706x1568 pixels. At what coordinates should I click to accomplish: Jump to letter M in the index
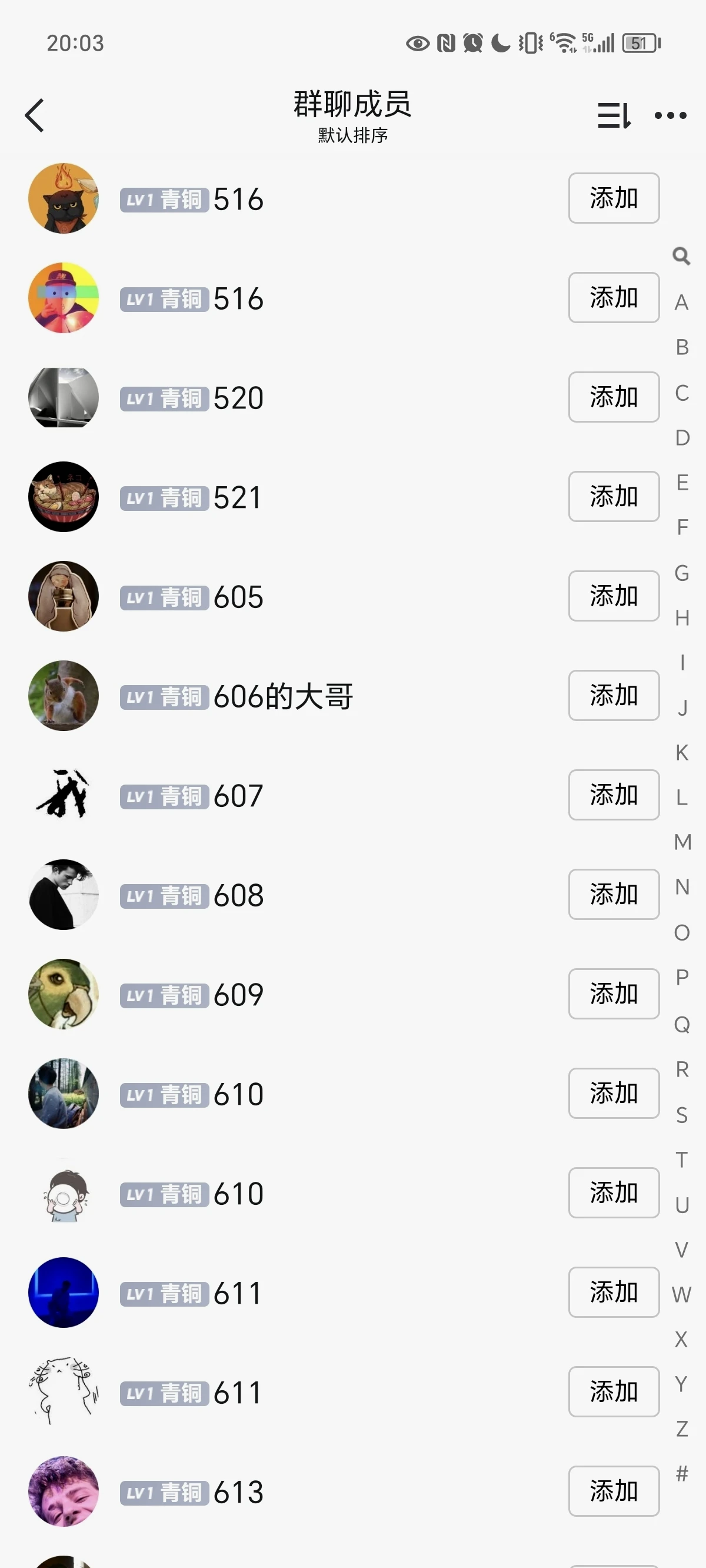click(x=682, y=842)
